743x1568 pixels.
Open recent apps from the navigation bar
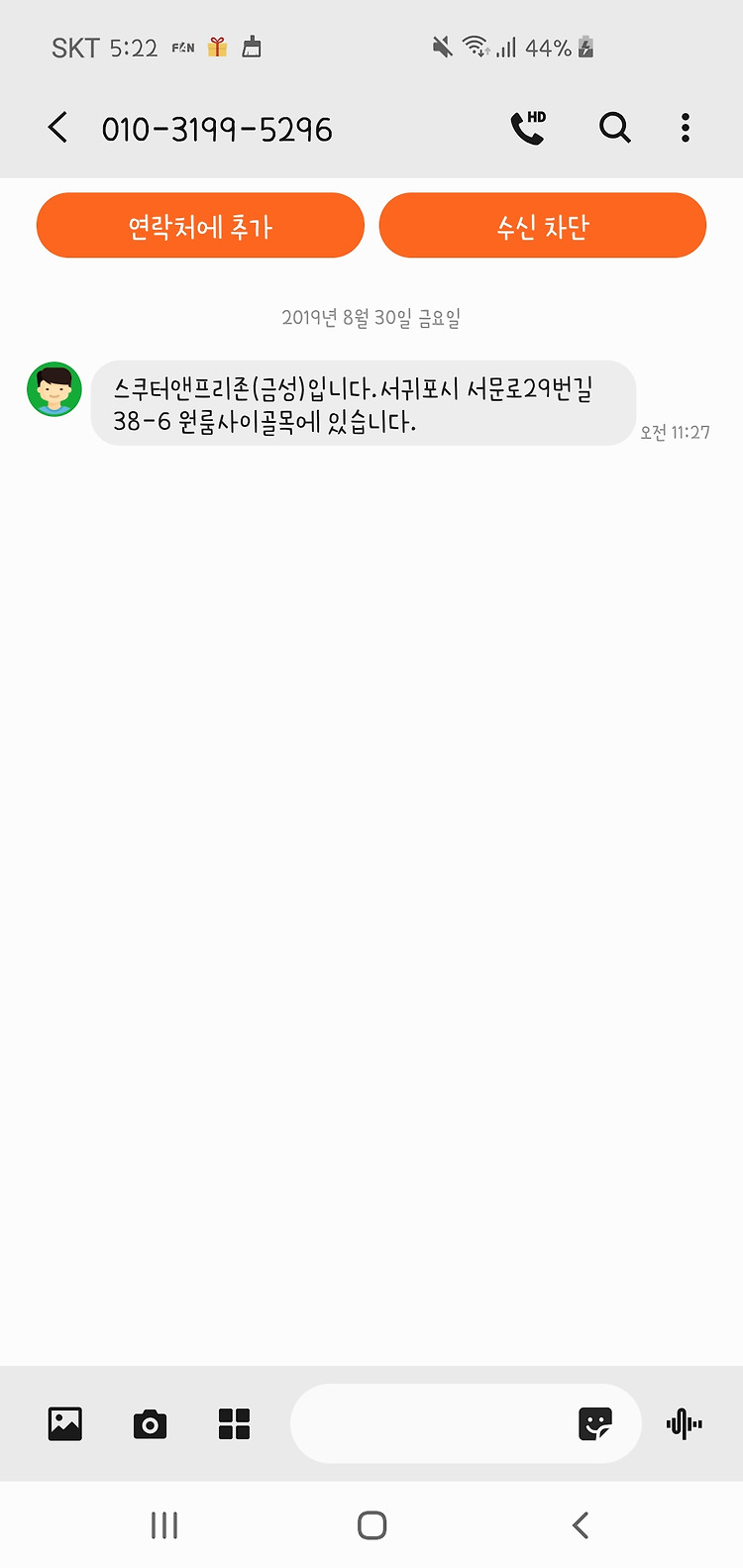pyautogui.click(x=164, y=1525)
